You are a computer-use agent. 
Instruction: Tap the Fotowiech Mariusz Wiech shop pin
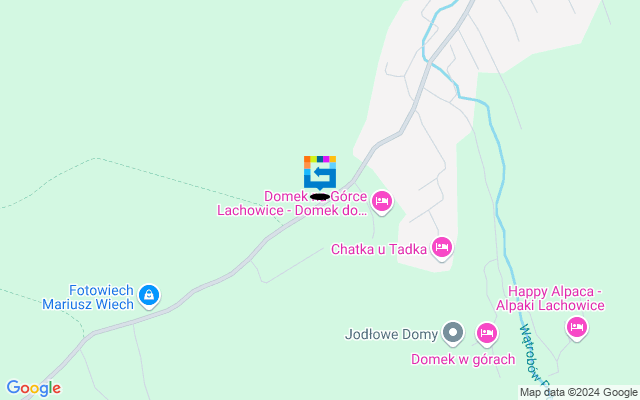click(x=148, y=294)
